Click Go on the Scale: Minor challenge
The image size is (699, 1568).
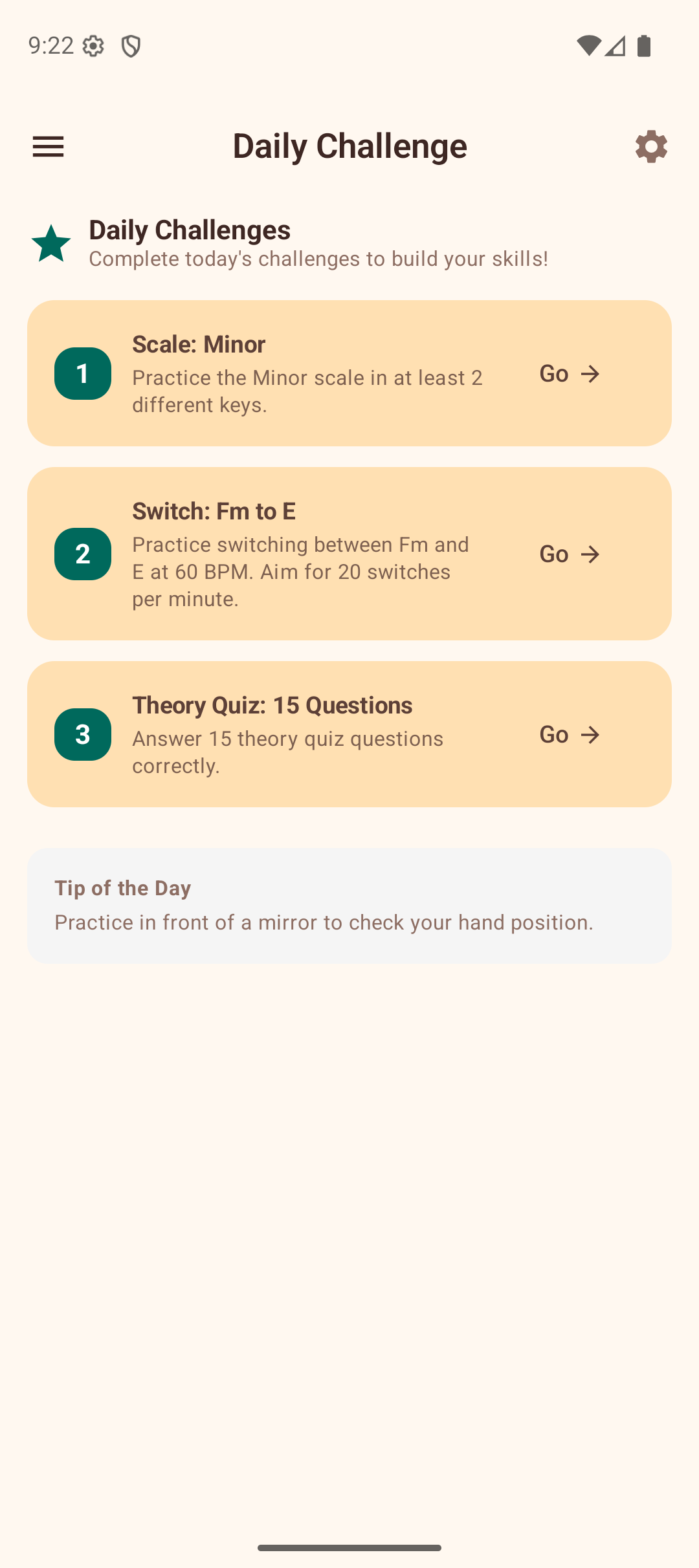click(x=555, y=374)
